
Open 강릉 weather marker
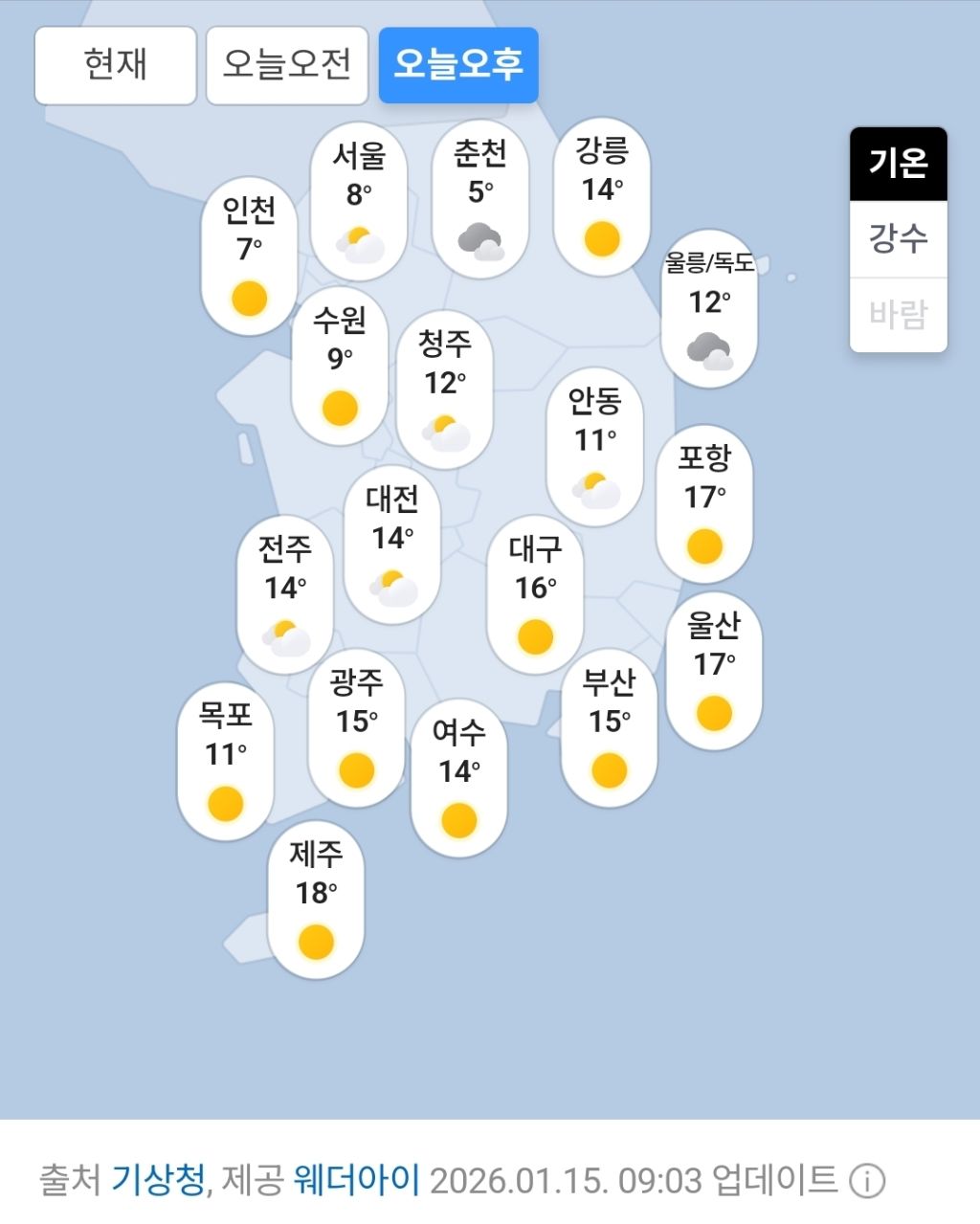click(602, 196)
